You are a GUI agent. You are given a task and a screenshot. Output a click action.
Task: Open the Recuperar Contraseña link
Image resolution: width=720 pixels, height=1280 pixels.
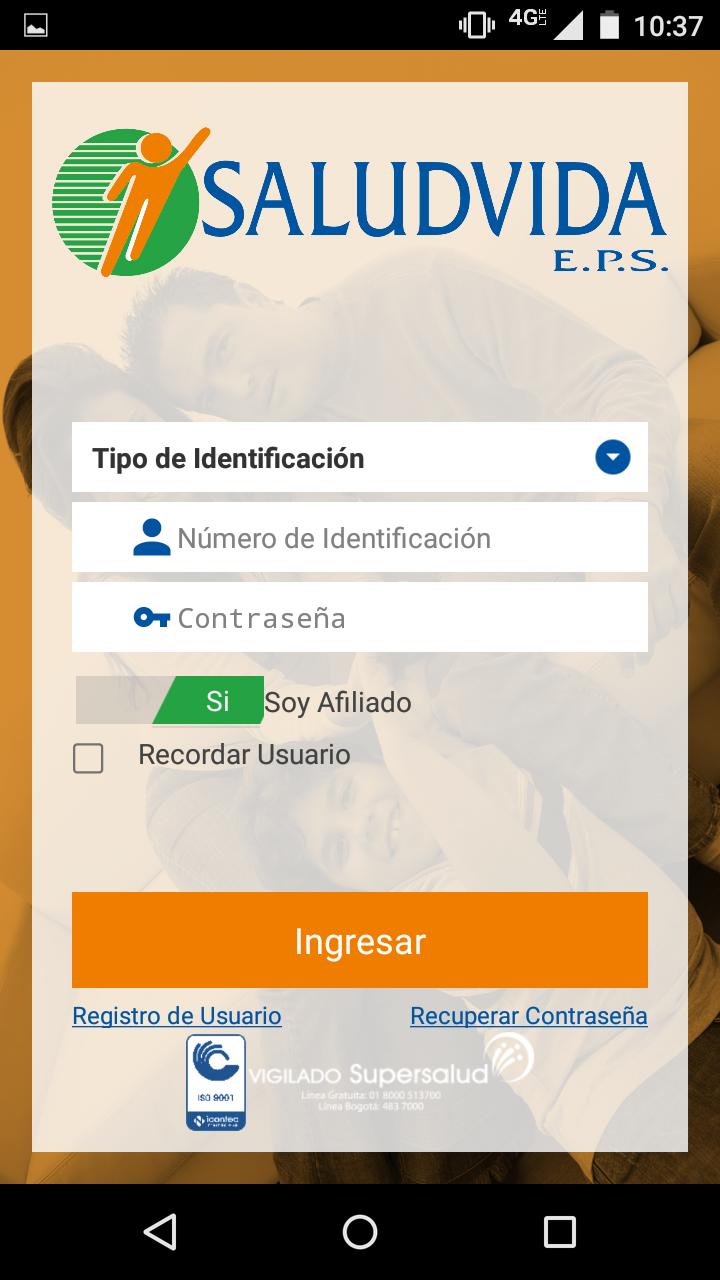528,1016
